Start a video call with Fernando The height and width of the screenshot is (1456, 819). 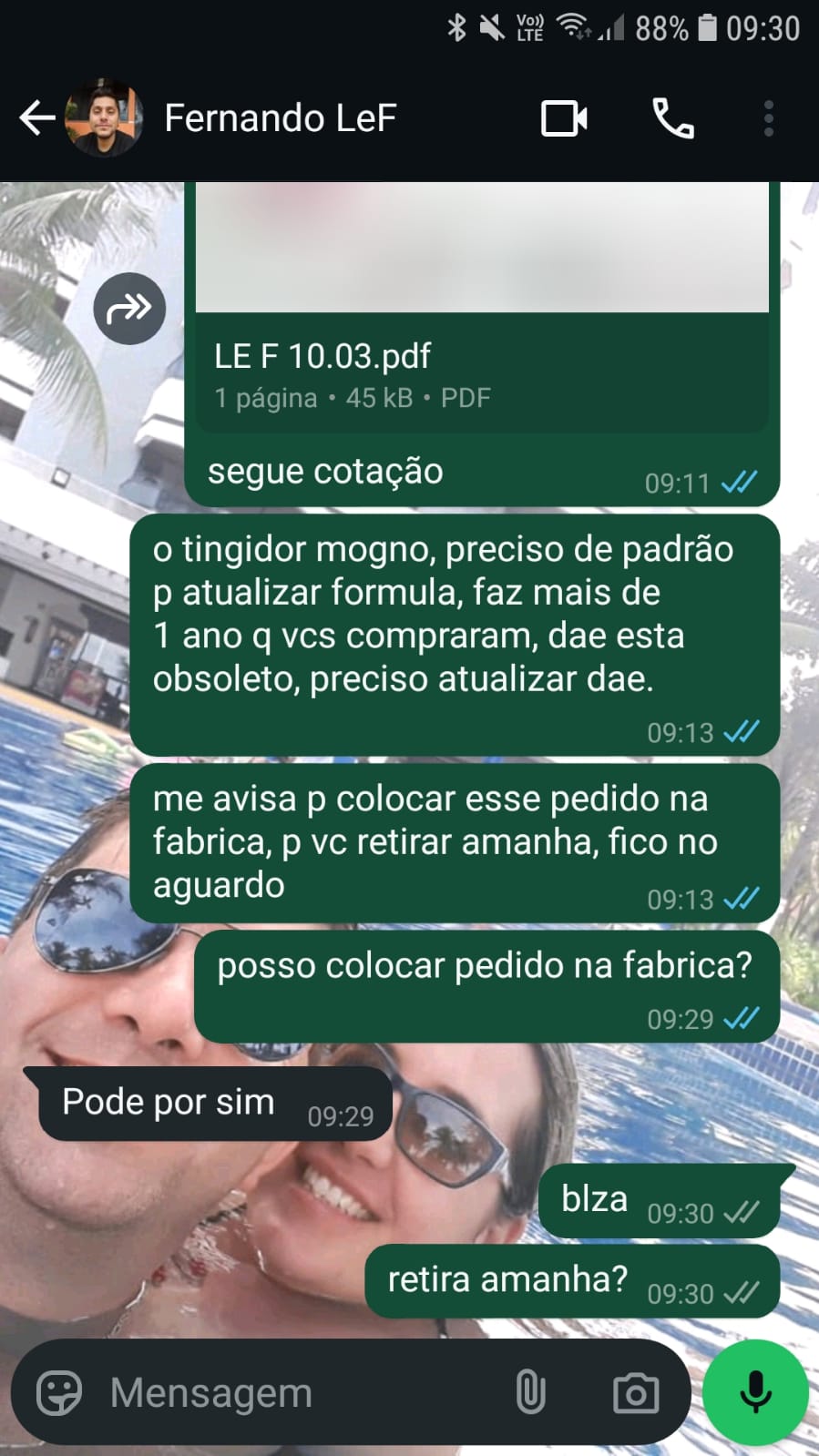(564, 118)
